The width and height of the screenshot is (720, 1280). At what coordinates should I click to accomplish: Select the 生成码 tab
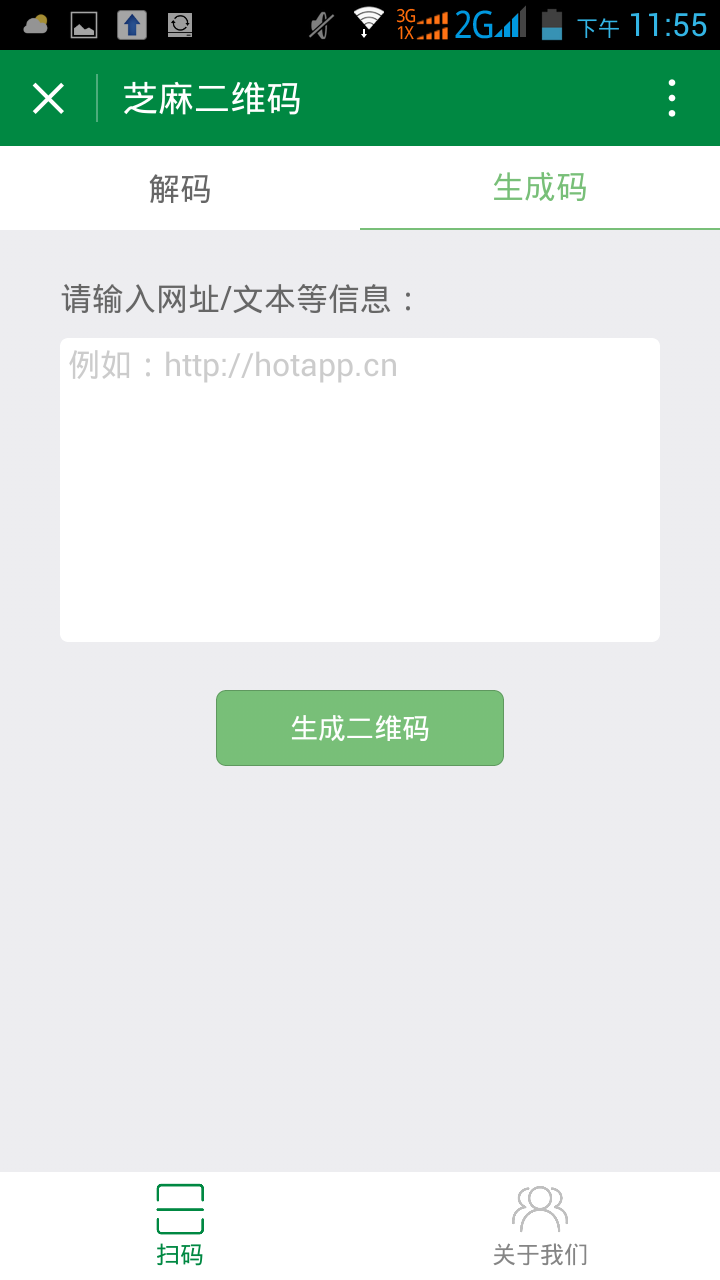[540, 188]
